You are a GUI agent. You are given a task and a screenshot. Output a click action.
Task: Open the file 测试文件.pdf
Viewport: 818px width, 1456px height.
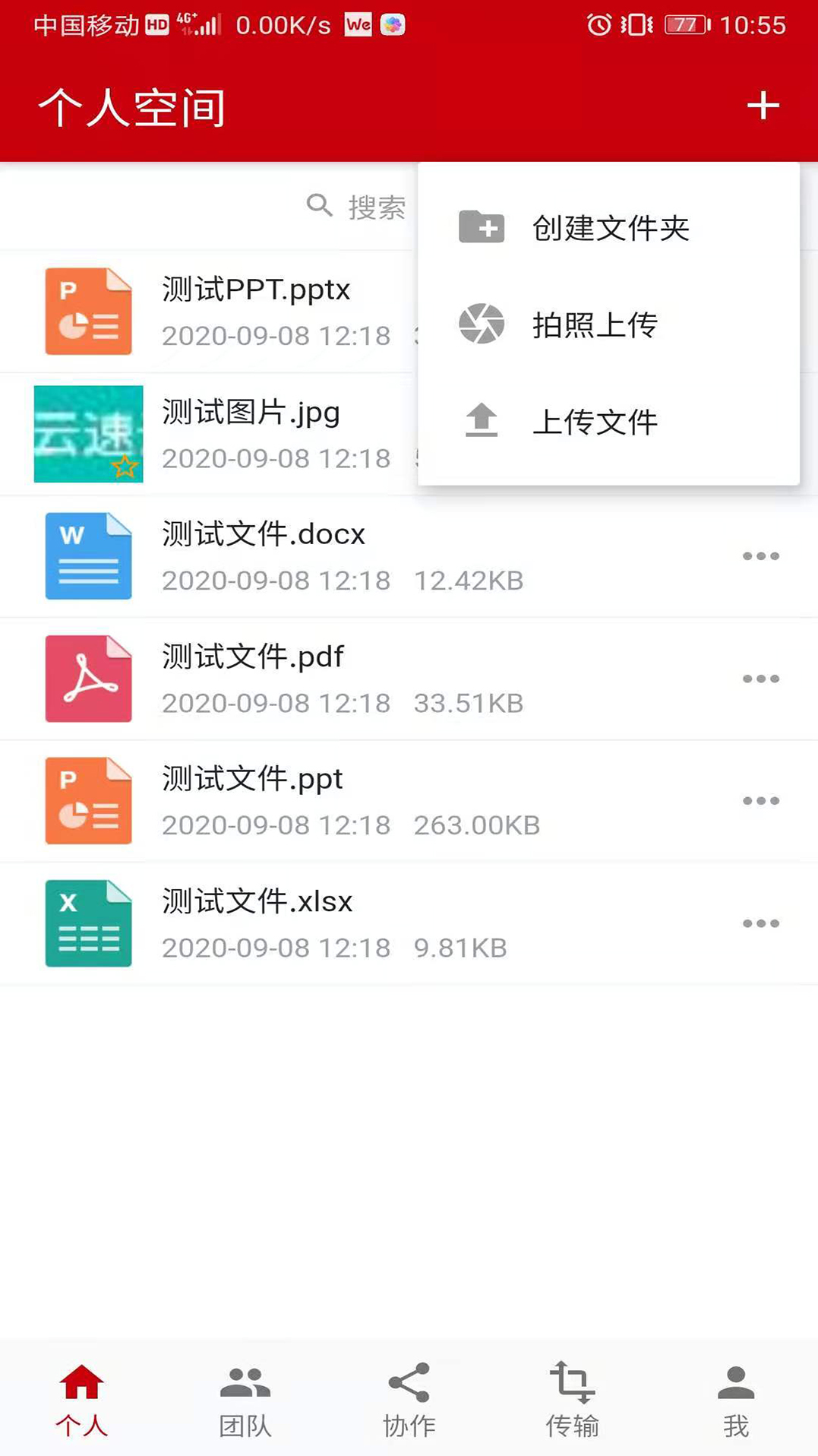[409, 679]
